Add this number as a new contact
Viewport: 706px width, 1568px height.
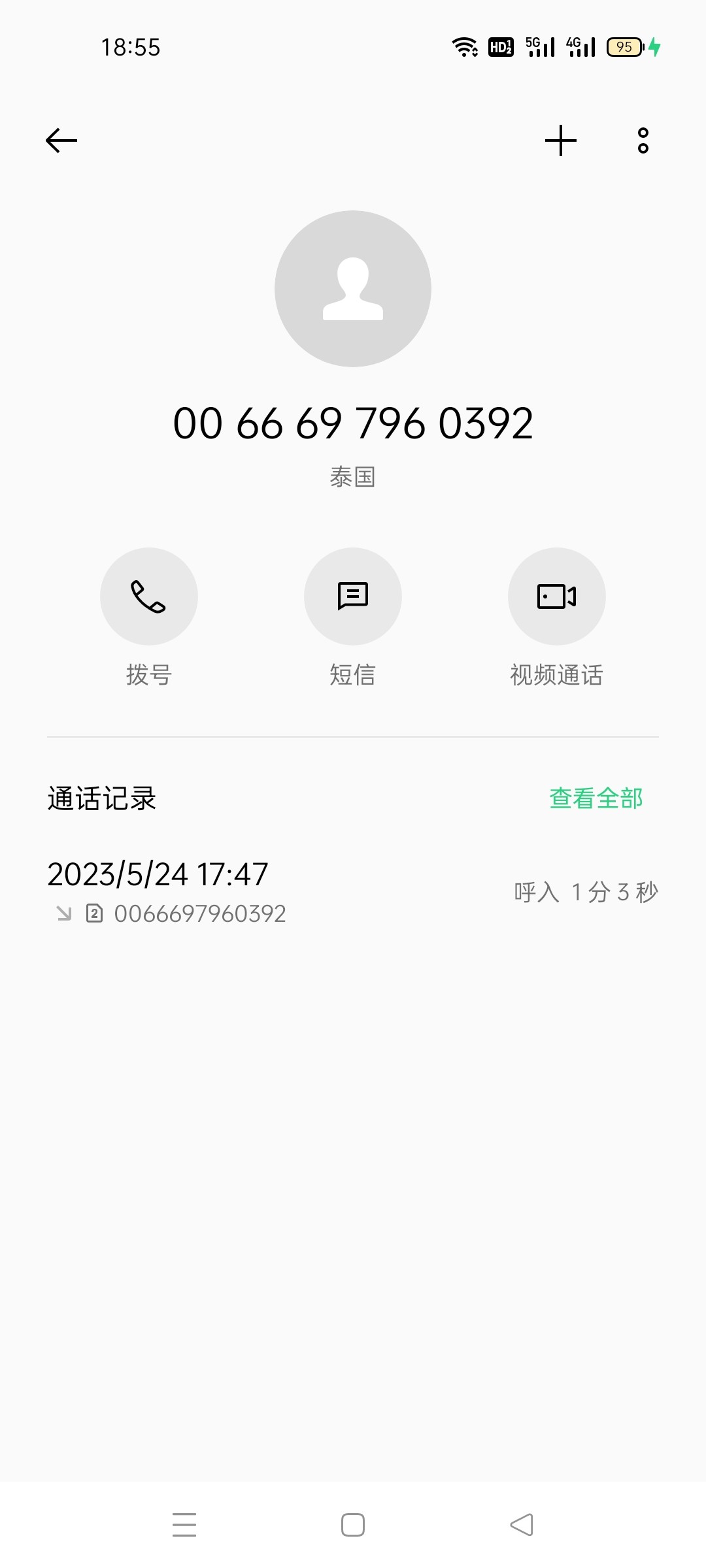(x=561, y=140)
